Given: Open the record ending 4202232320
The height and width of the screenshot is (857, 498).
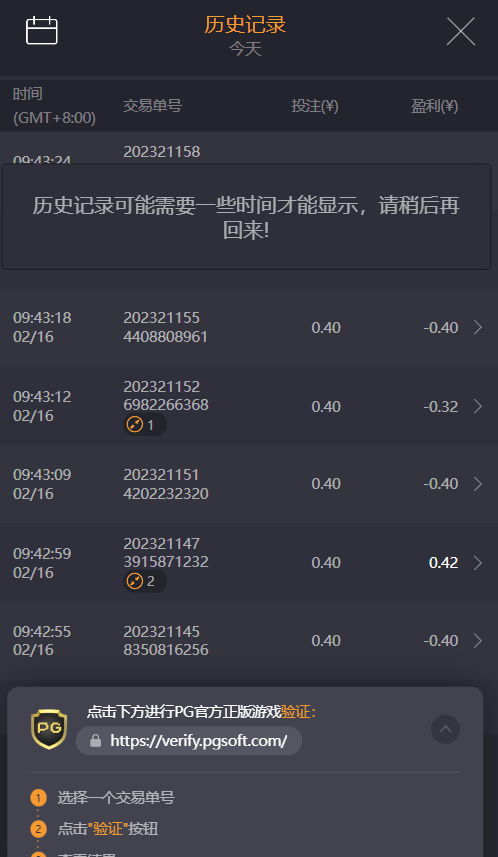Looking at the screenshot, I should point(249,484).
